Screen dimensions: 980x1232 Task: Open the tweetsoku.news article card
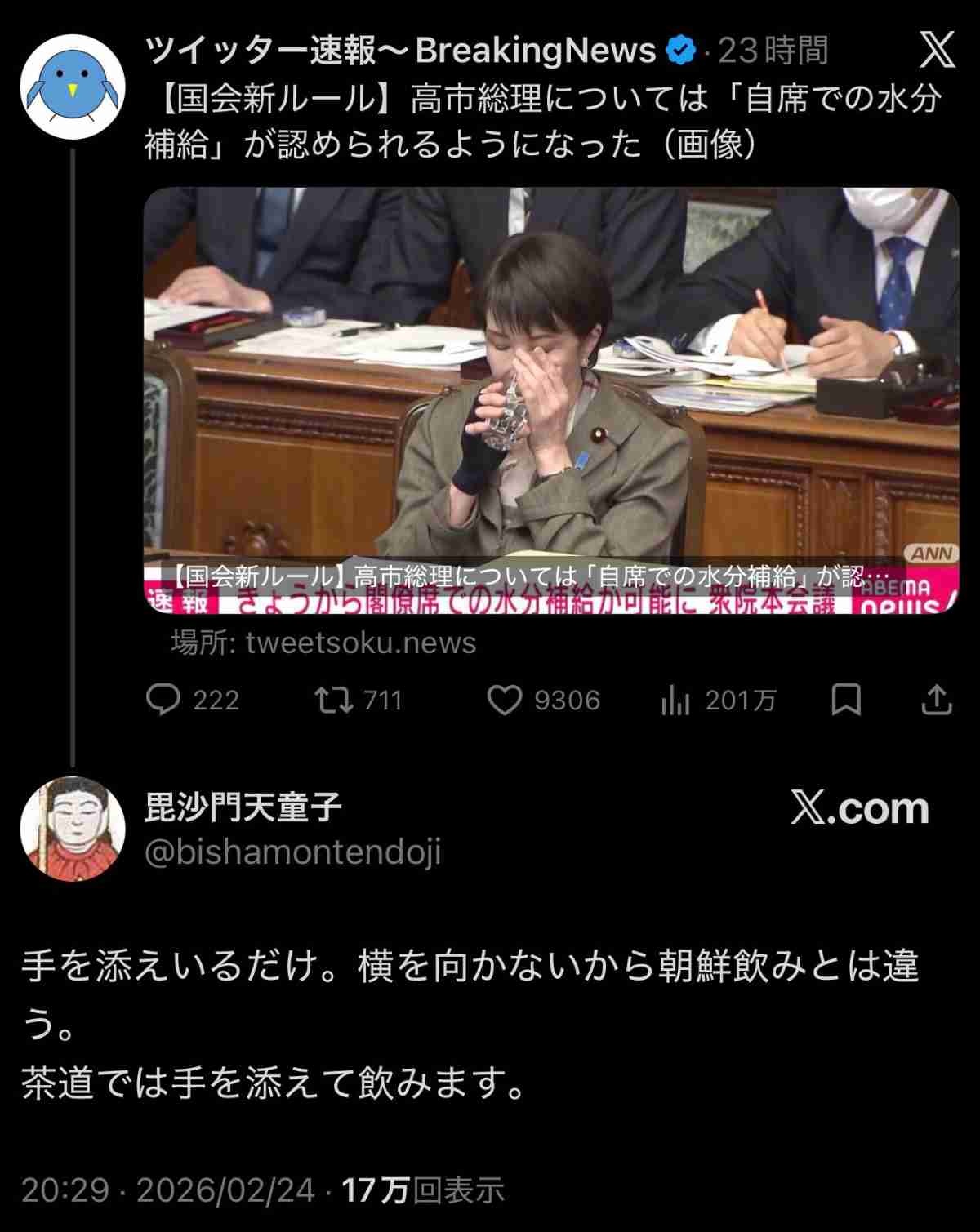point(551,400)
